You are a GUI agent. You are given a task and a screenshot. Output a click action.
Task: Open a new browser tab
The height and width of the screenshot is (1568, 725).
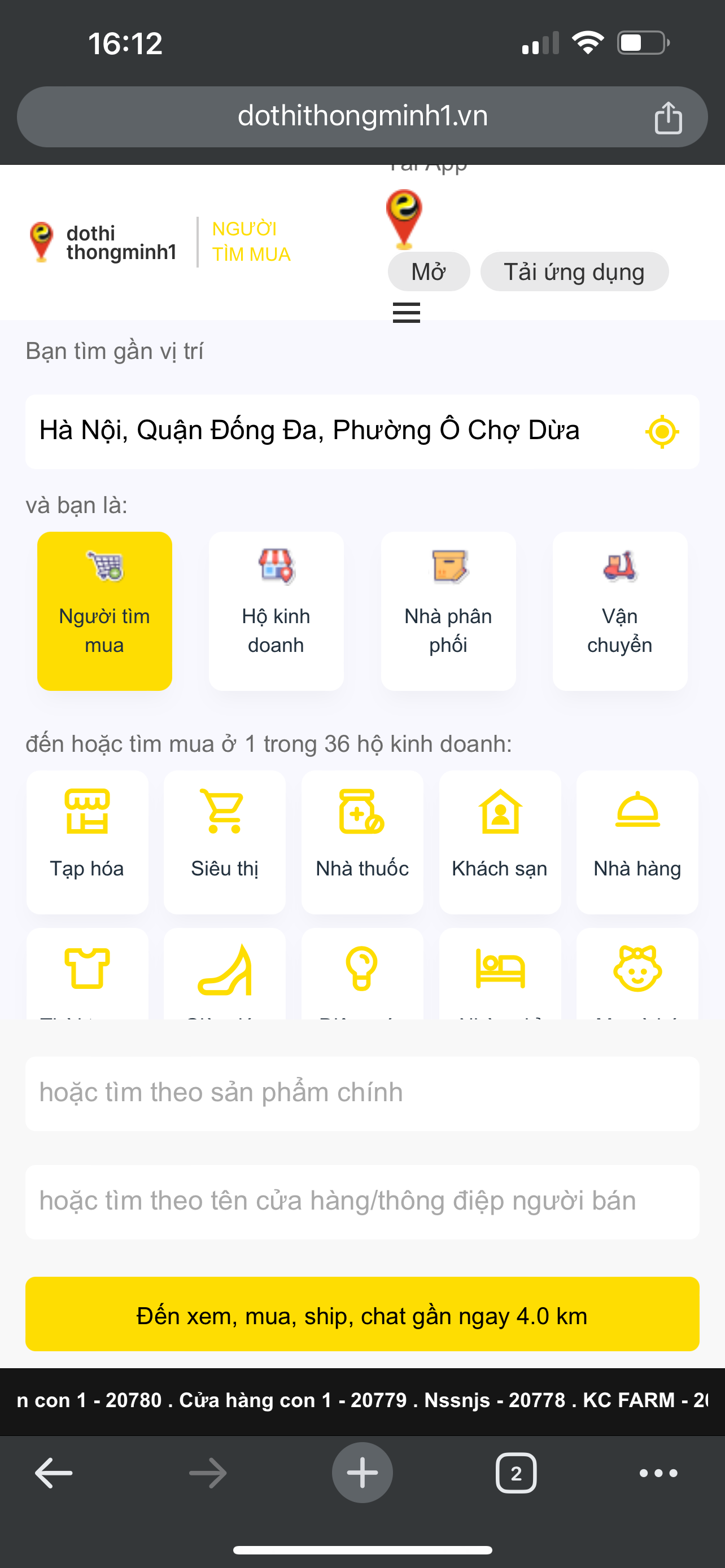(362, 1473)
